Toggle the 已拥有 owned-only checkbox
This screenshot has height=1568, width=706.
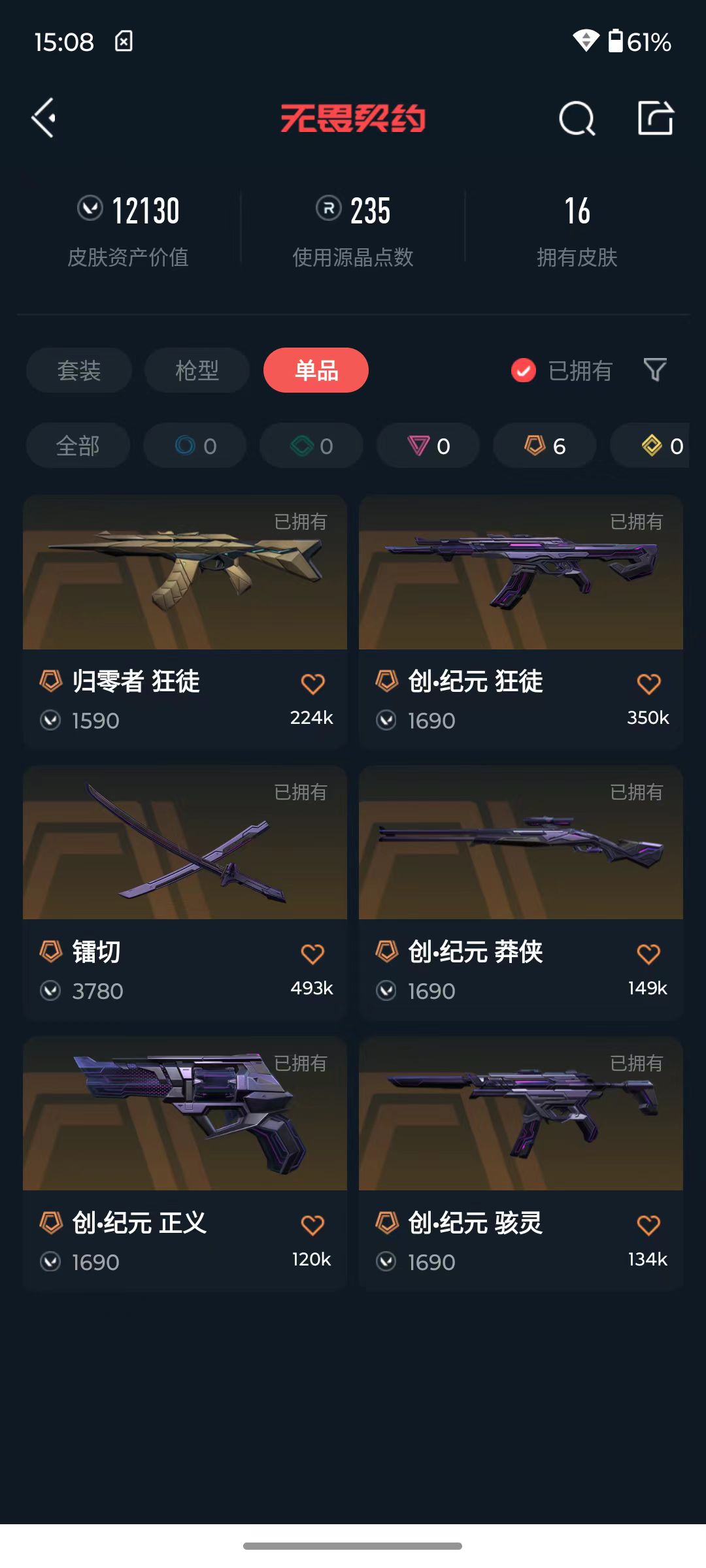coord(523,370)
